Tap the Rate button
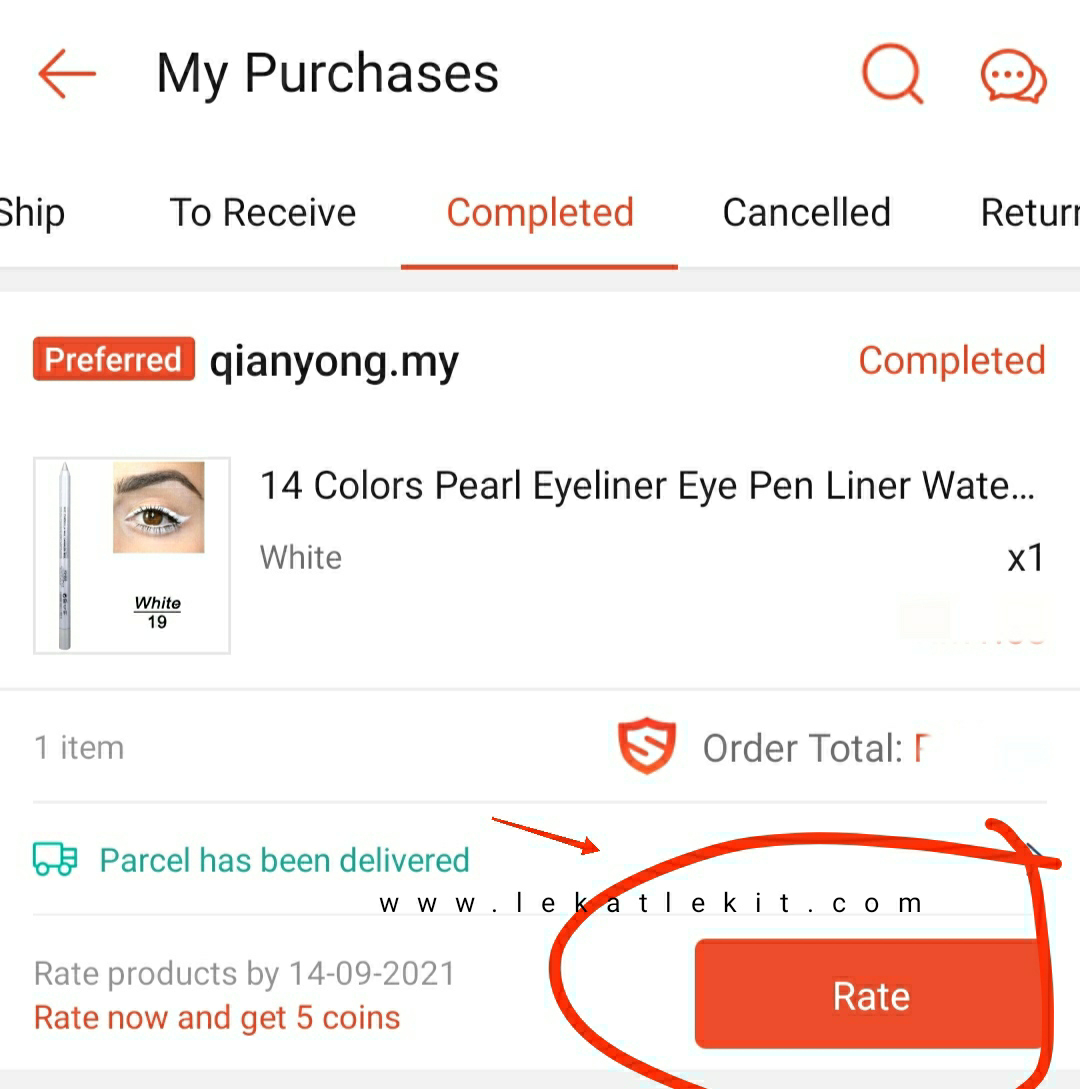This screenshot has height=1089, width=1080. 870,995
